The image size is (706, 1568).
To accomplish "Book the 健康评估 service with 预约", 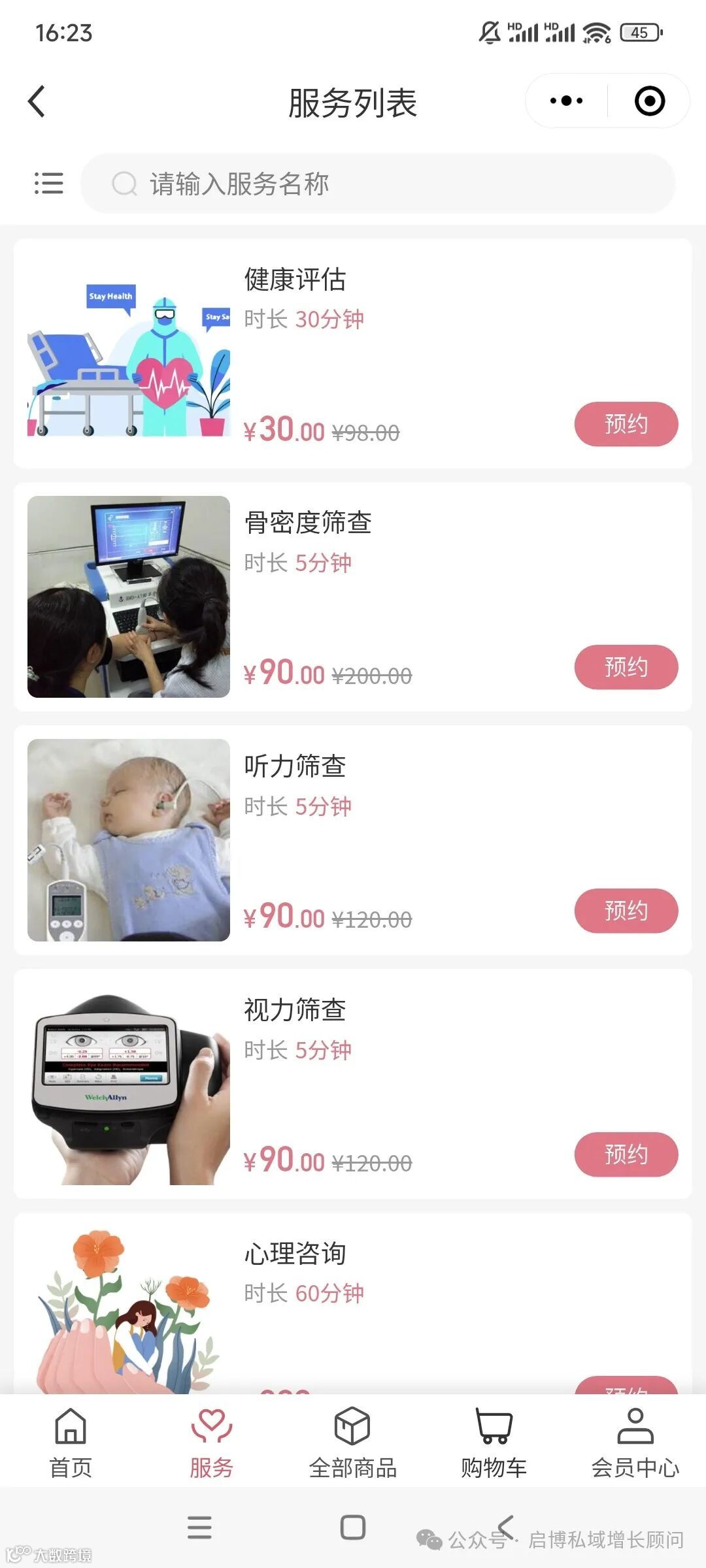I will (x=626, y=424).
